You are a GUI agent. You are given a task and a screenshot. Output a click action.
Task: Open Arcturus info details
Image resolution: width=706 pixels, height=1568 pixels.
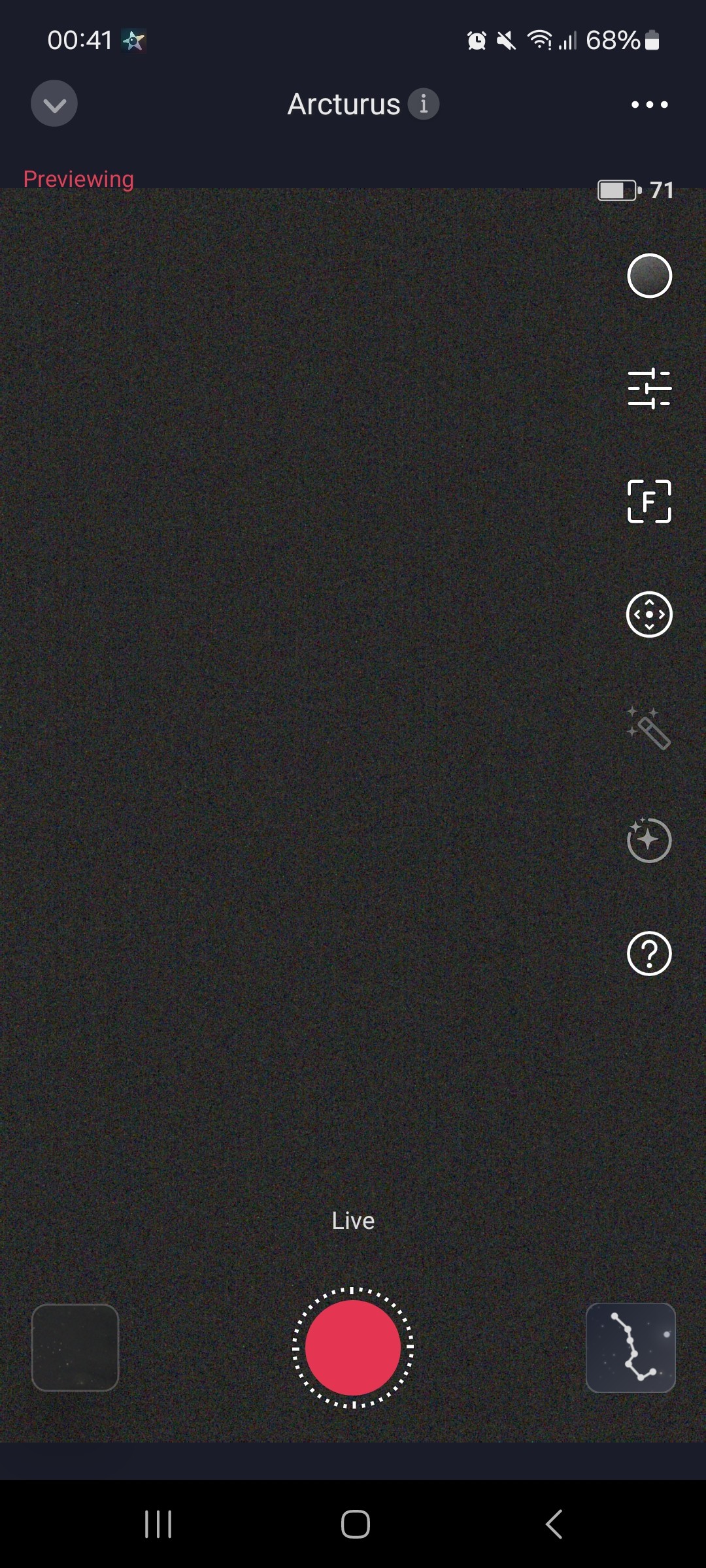pos(424,104)
